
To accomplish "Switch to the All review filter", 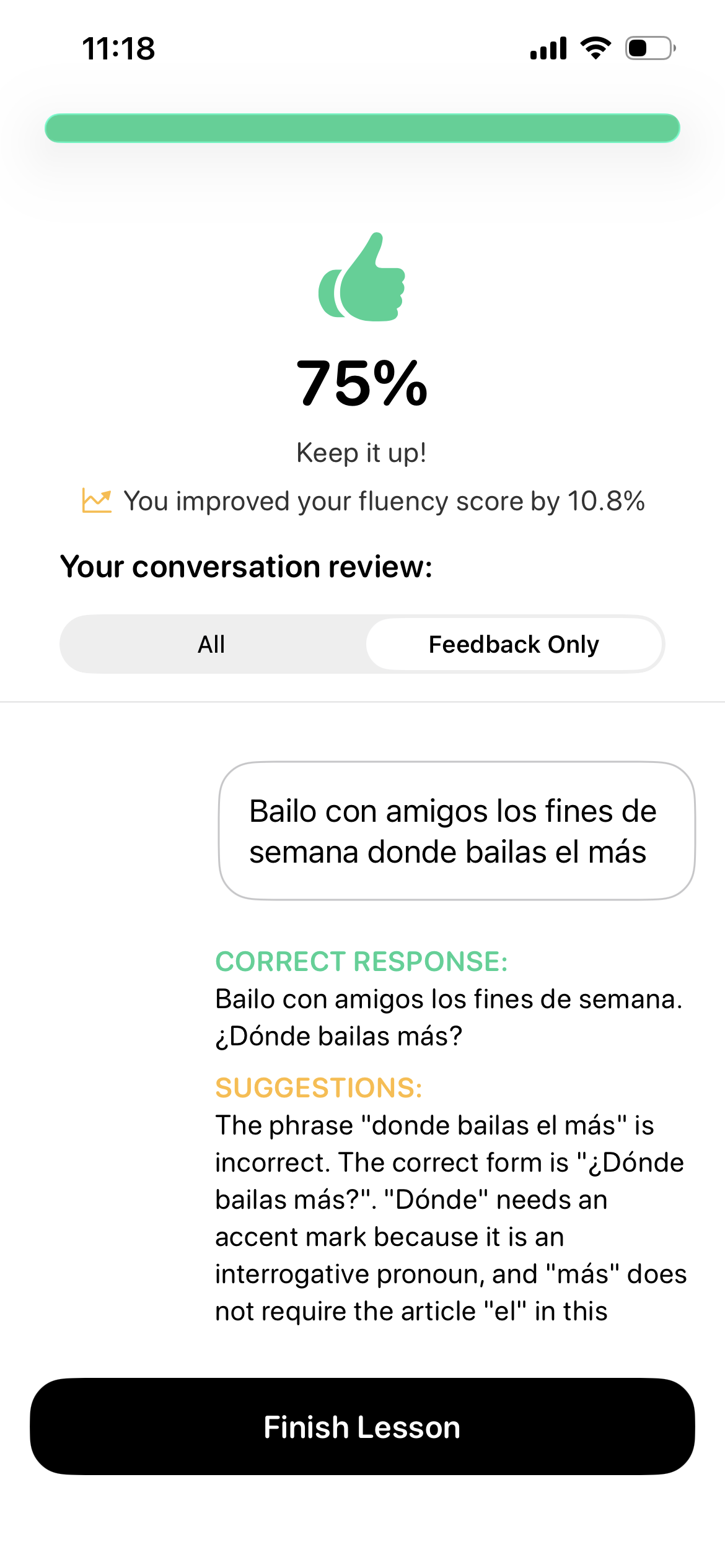I will click(x=213, y=644).
